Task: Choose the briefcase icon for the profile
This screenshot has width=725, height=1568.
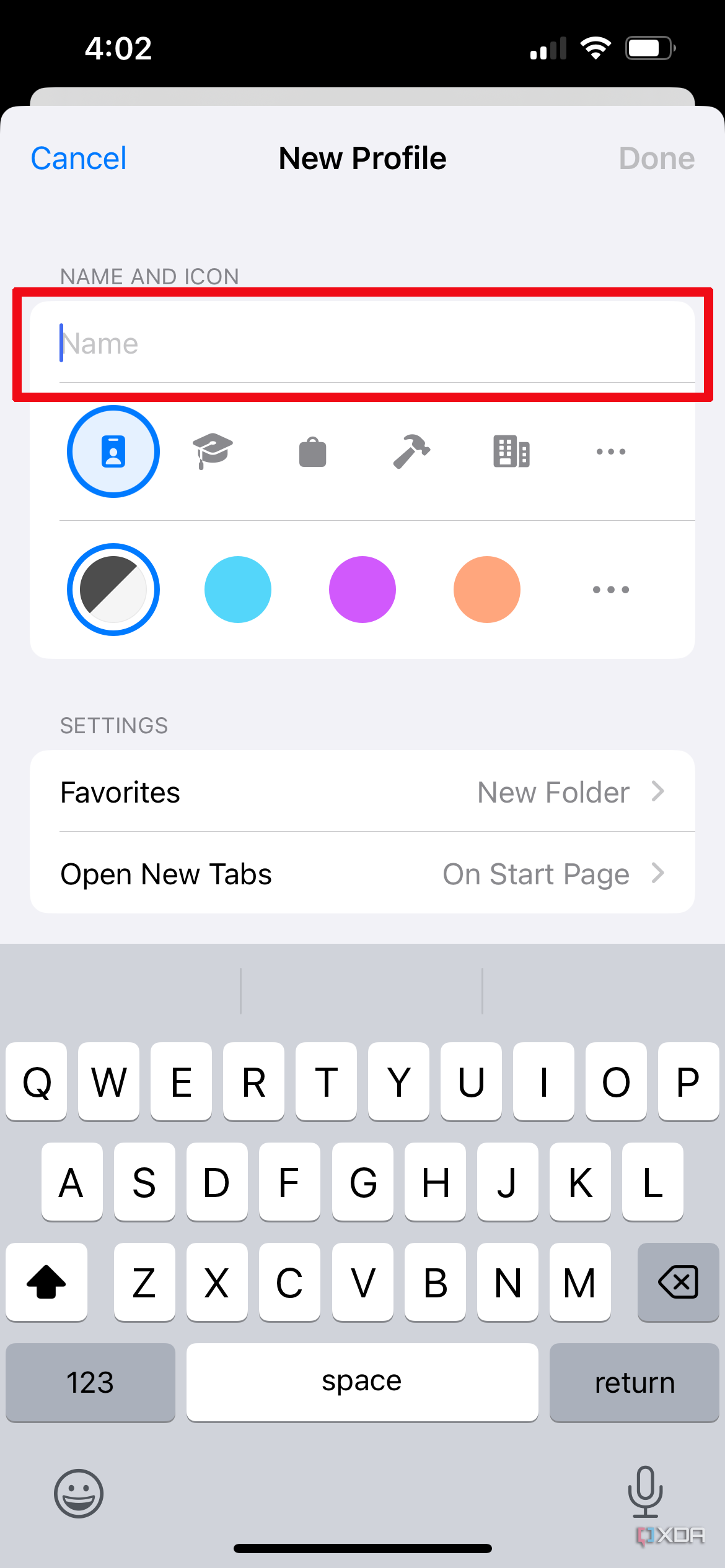Action: tap(312, 451)
